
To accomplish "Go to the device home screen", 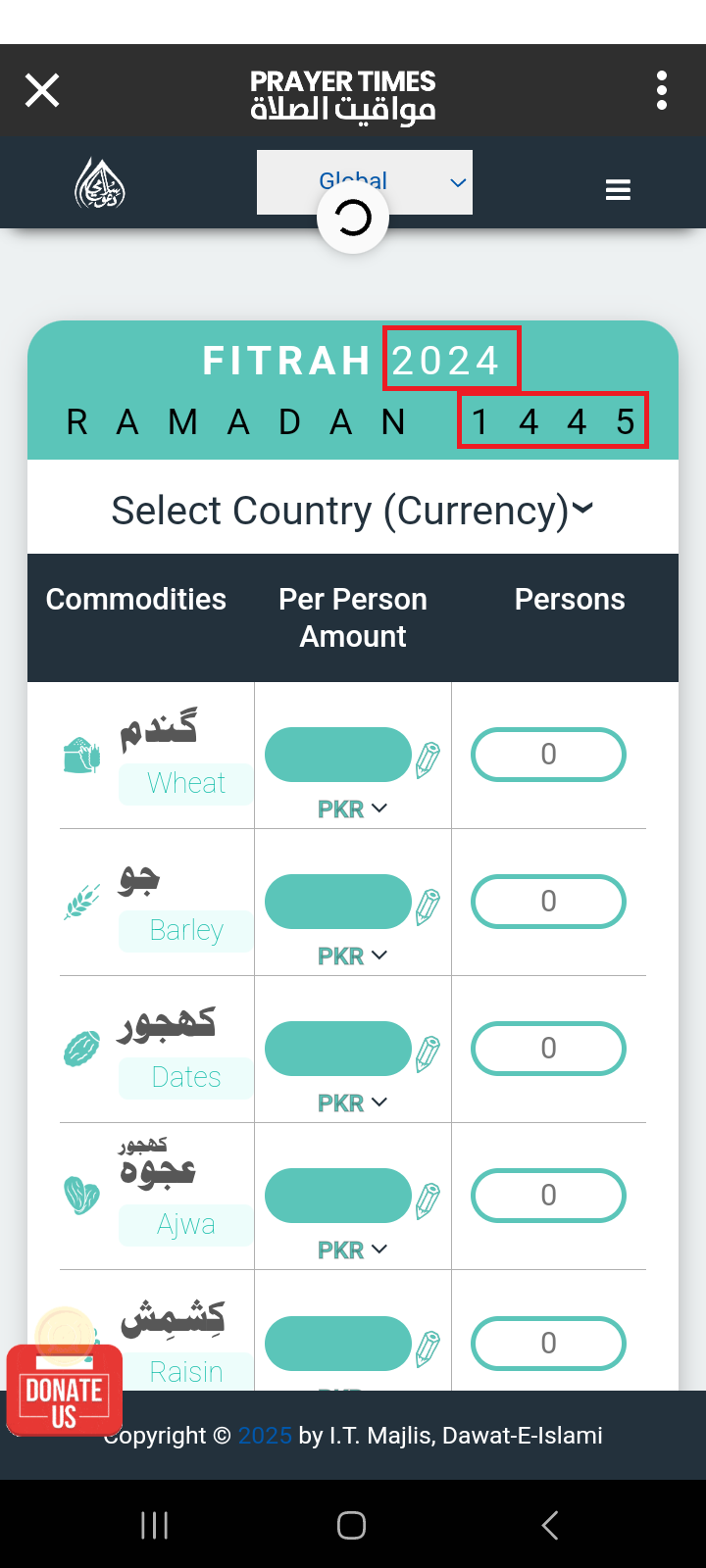I will [352, 1525].
